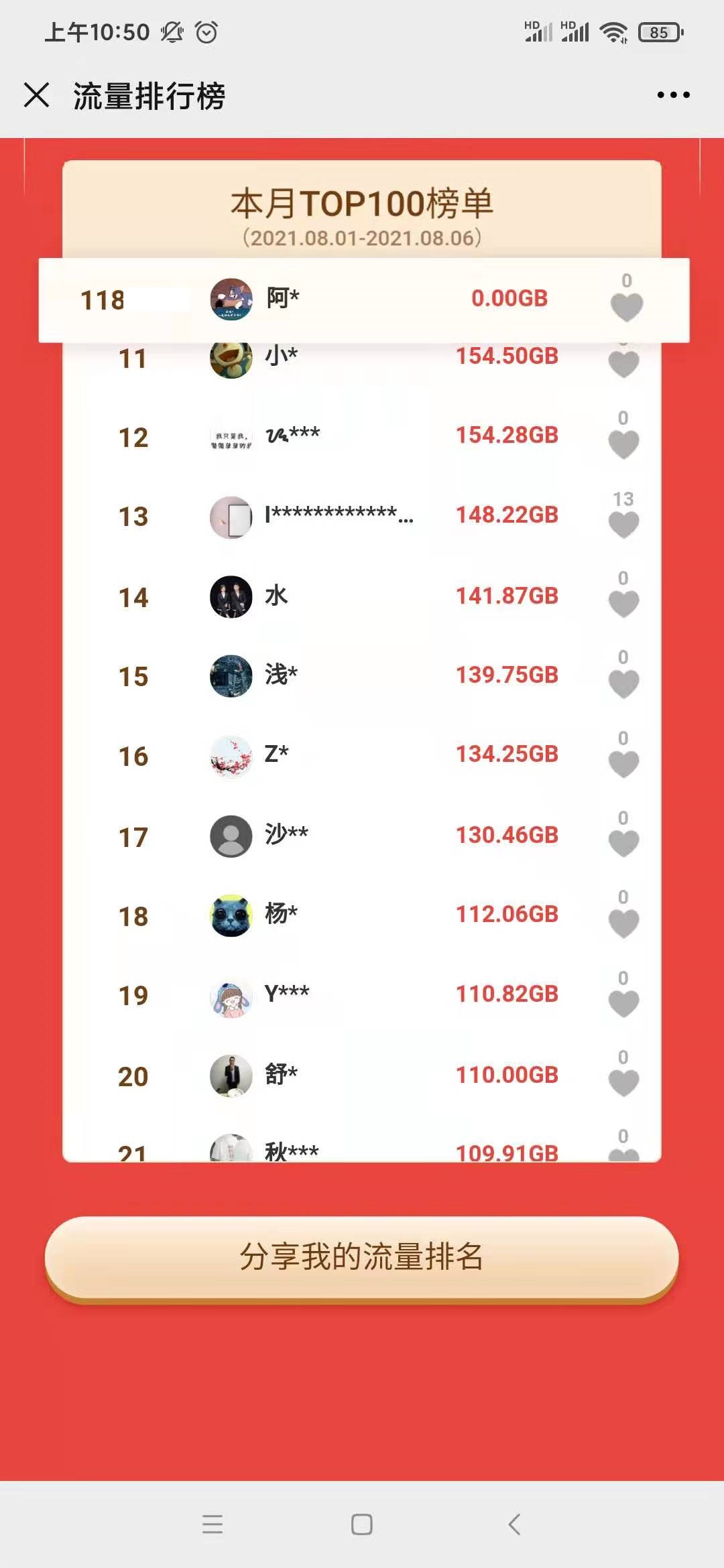The width and height of the screenshot is (724, 1568).
Task: Close the 流量排行榜 page
Action: 36,94
